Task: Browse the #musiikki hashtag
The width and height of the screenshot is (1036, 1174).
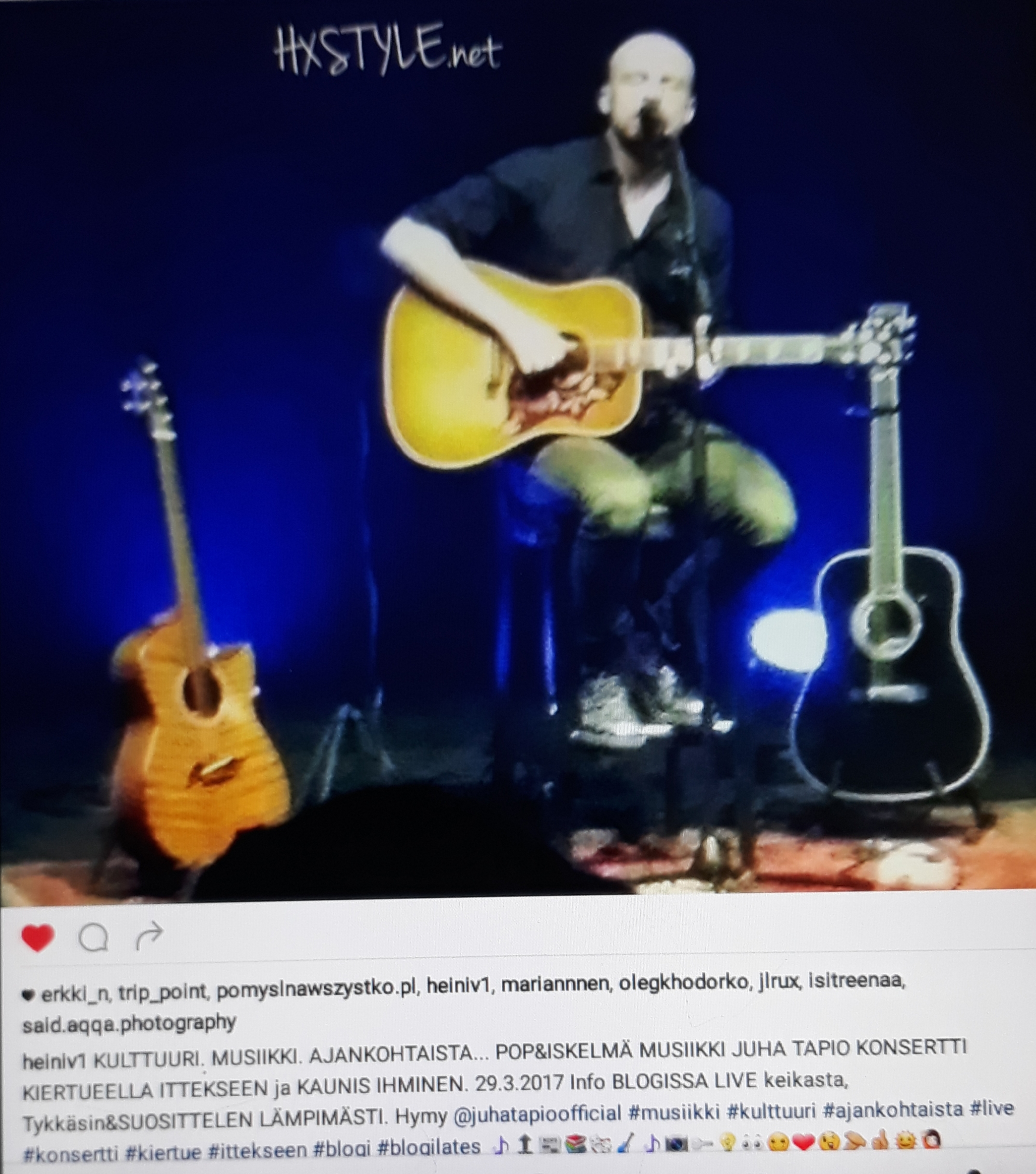Action: [x=674, y=1112]
